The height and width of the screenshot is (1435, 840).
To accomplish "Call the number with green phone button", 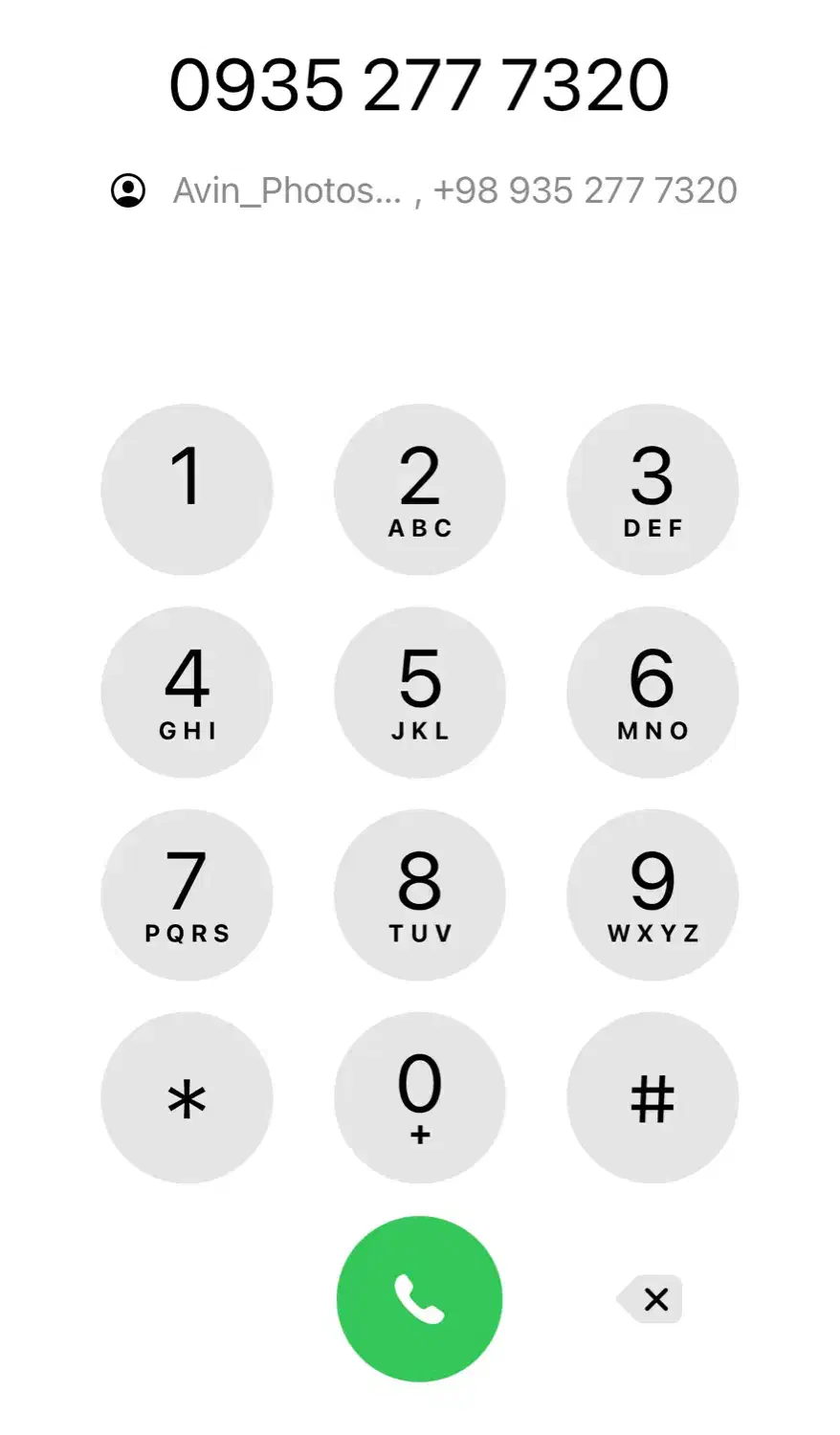I will tap(419, 1299).
